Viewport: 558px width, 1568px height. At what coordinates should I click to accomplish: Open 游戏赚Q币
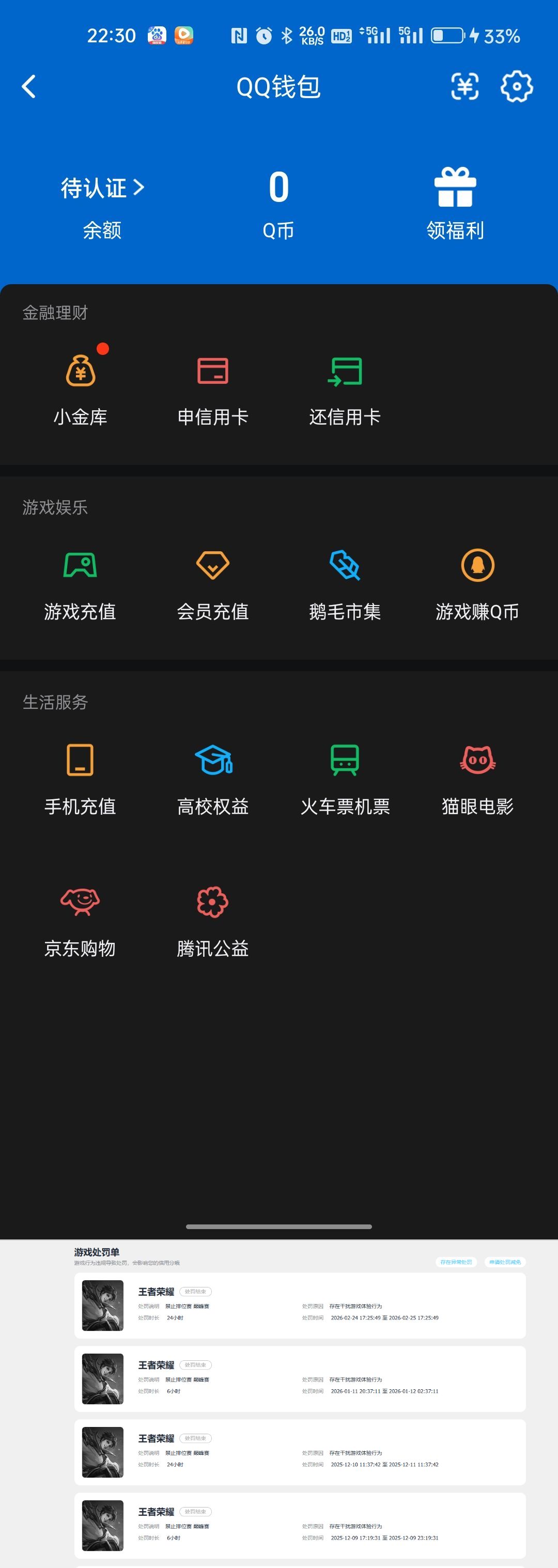pos(478,584)
